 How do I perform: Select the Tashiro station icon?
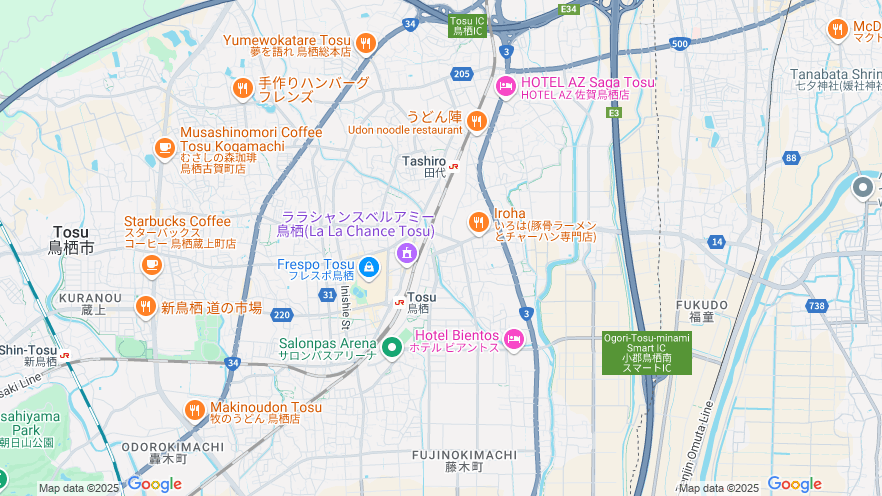pos(453,167)
